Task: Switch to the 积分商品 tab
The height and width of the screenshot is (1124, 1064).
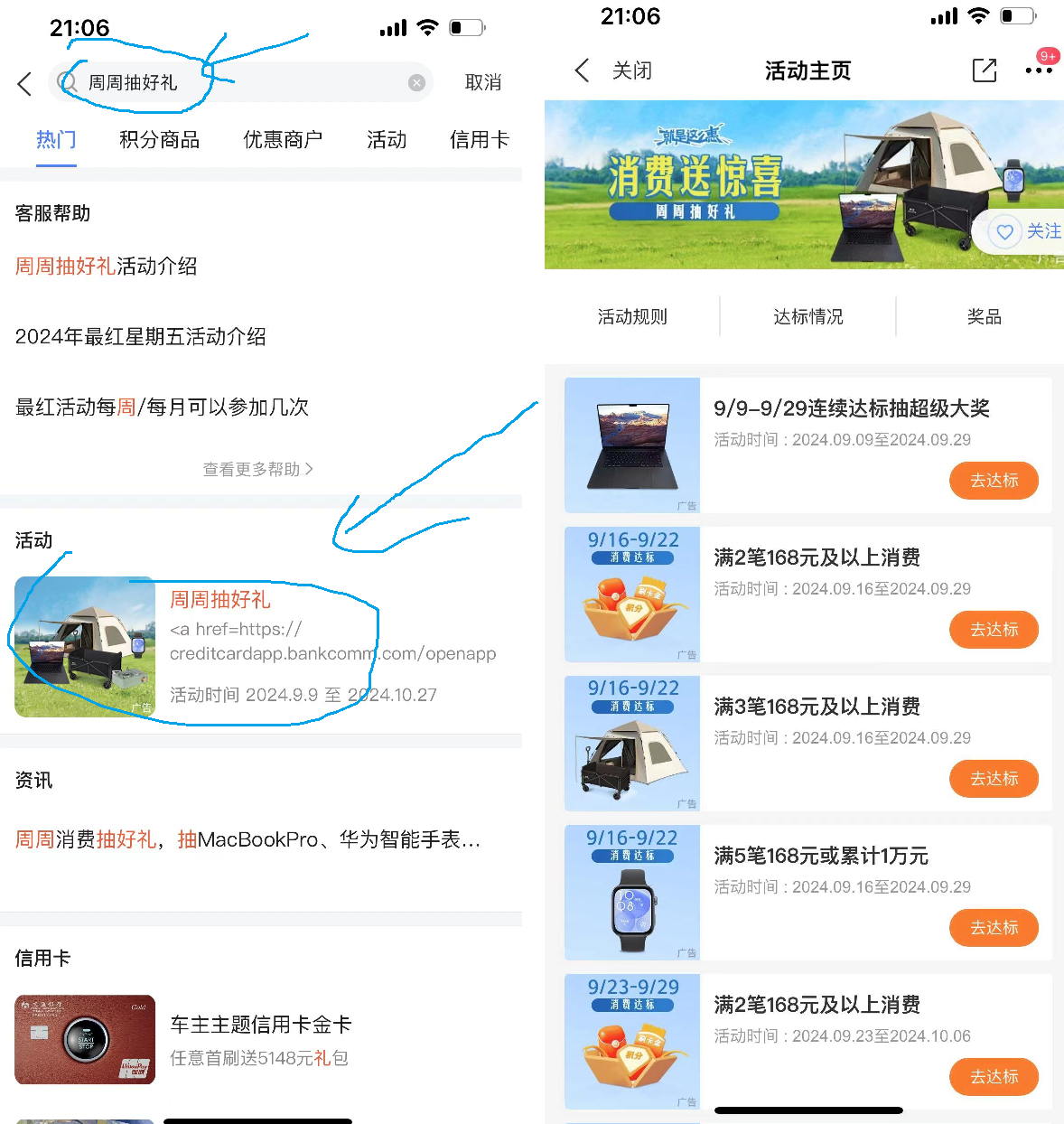Action: click(x=159, y=140)
